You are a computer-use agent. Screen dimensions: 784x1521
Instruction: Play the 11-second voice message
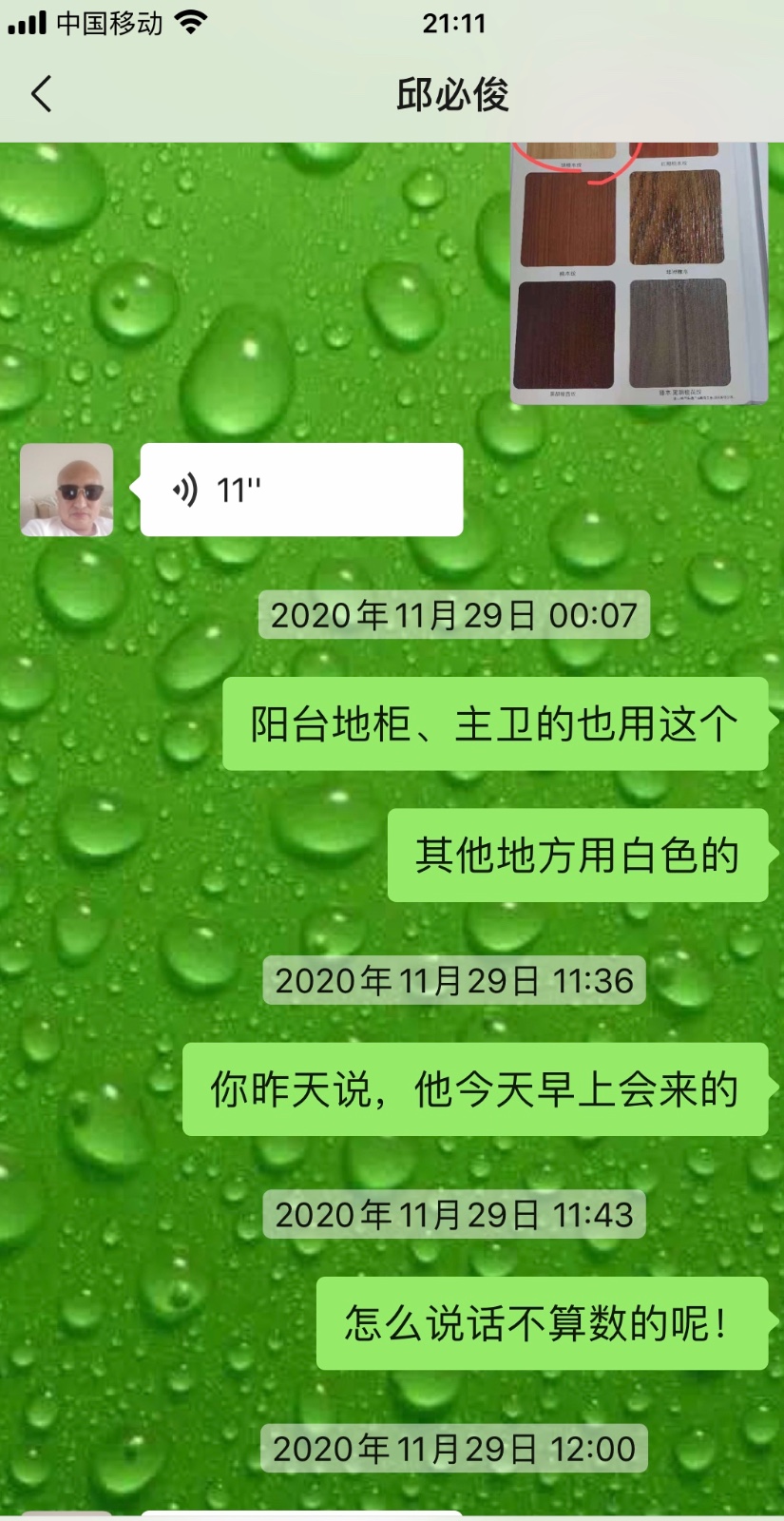click(x=300, y=490)
